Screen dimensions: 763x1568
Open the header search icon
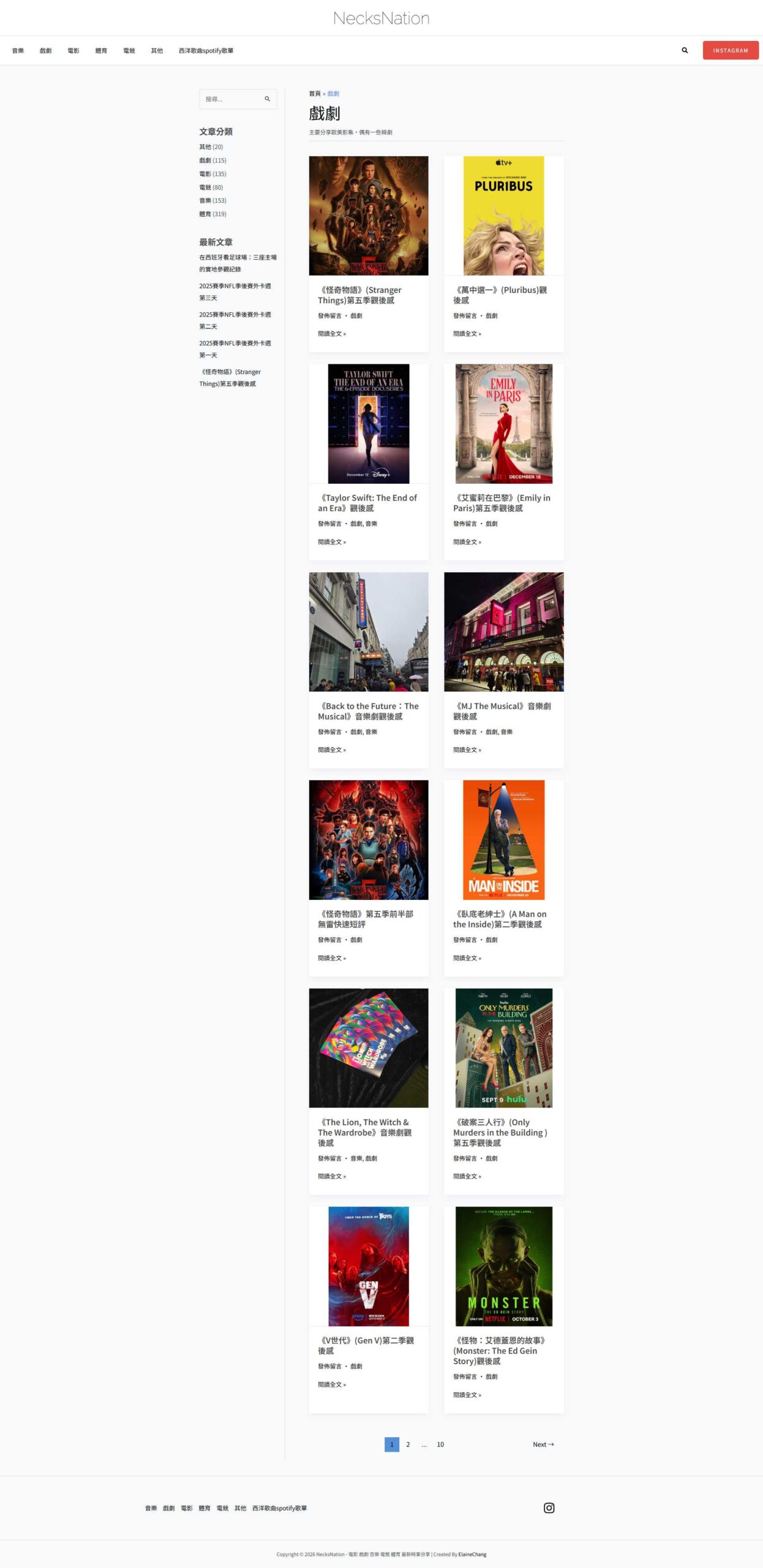click(685, 50)
